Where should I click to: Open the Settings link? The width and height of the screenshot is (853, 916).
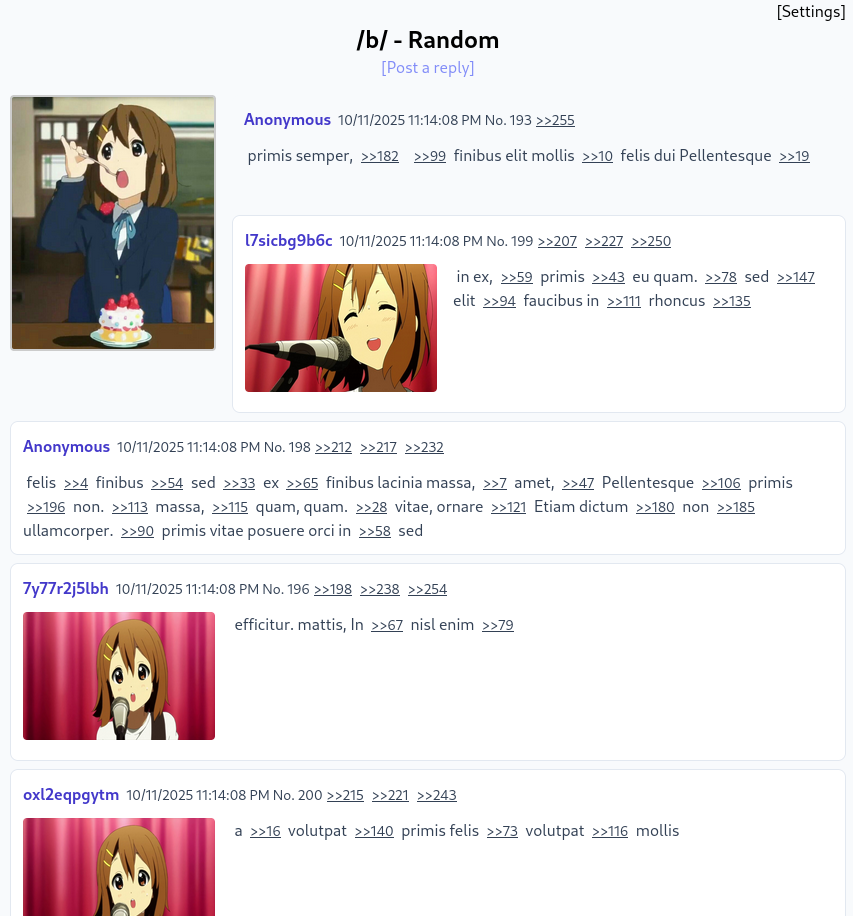click(x=811, y=12)
